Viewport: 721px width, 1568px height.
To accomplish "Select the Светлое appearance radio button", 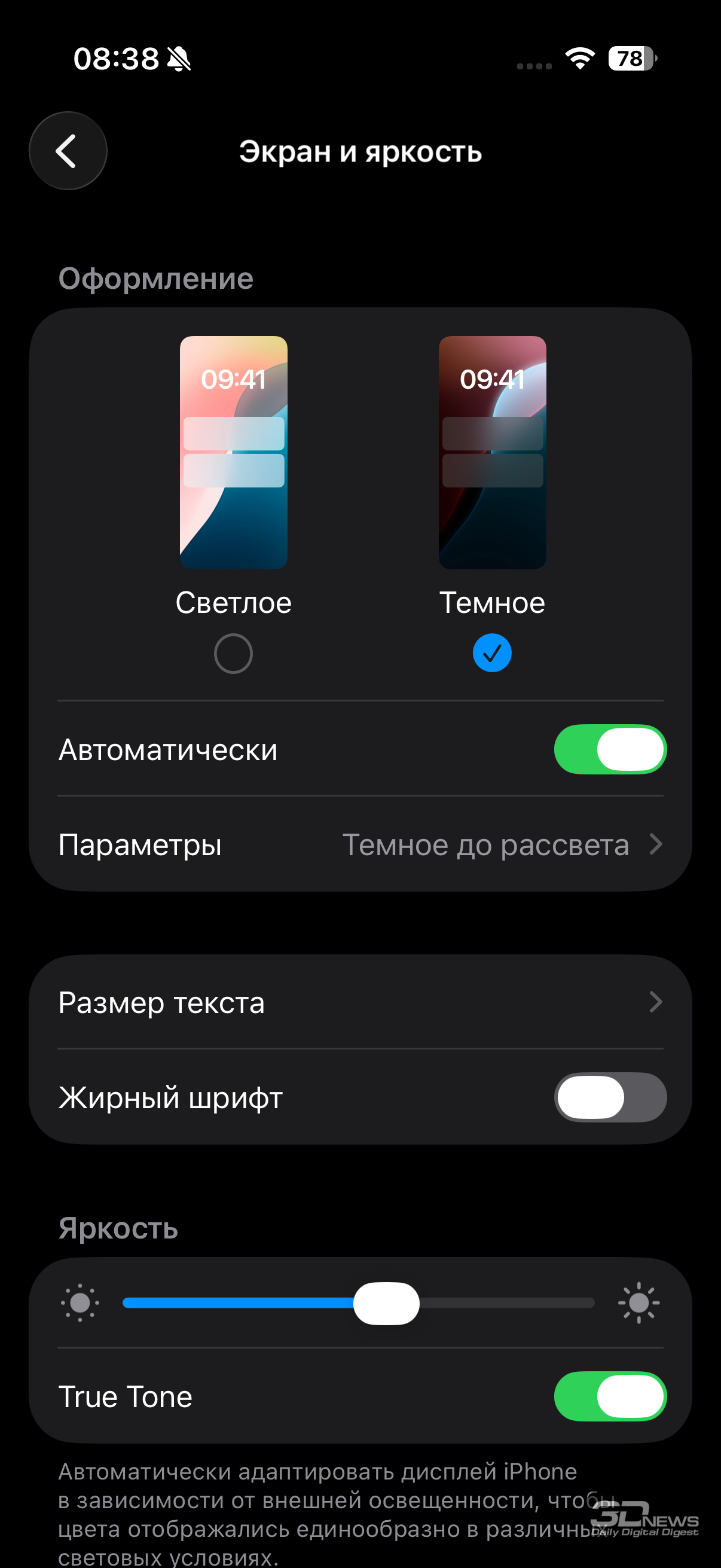I will (x=233, y=653).
